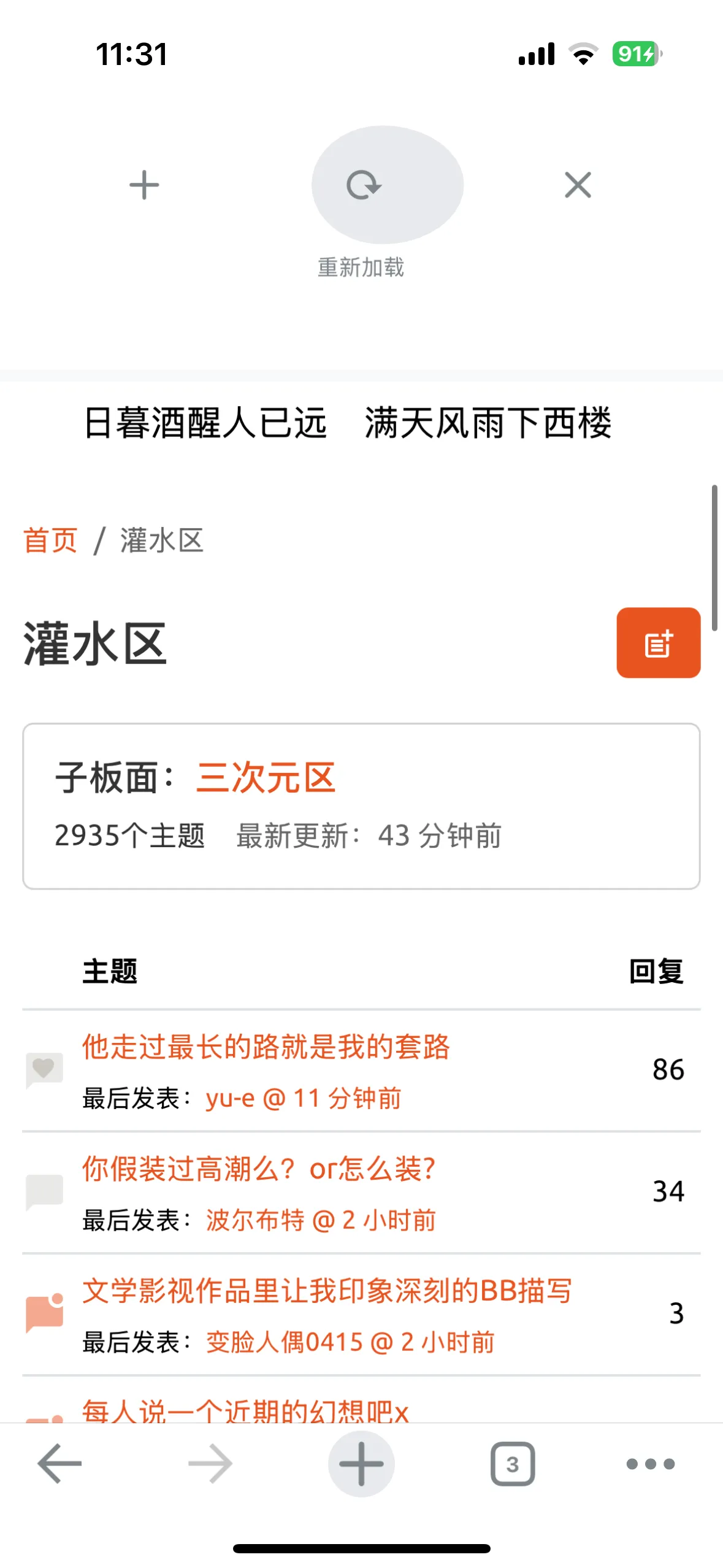Open thread 他走过最长的路就是我的套路
Screen dimensions: 723x1568
click(266, 1047)
